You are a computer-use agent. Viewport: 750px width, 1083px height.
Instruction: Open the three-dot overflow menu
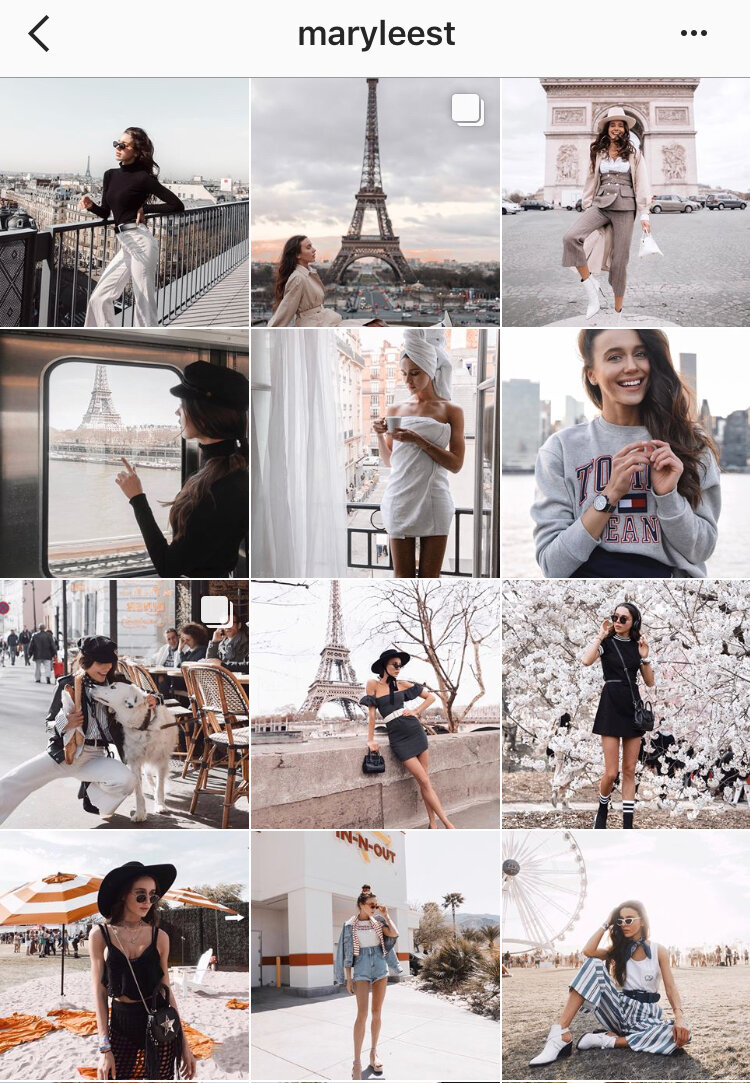tap(693, 34)
